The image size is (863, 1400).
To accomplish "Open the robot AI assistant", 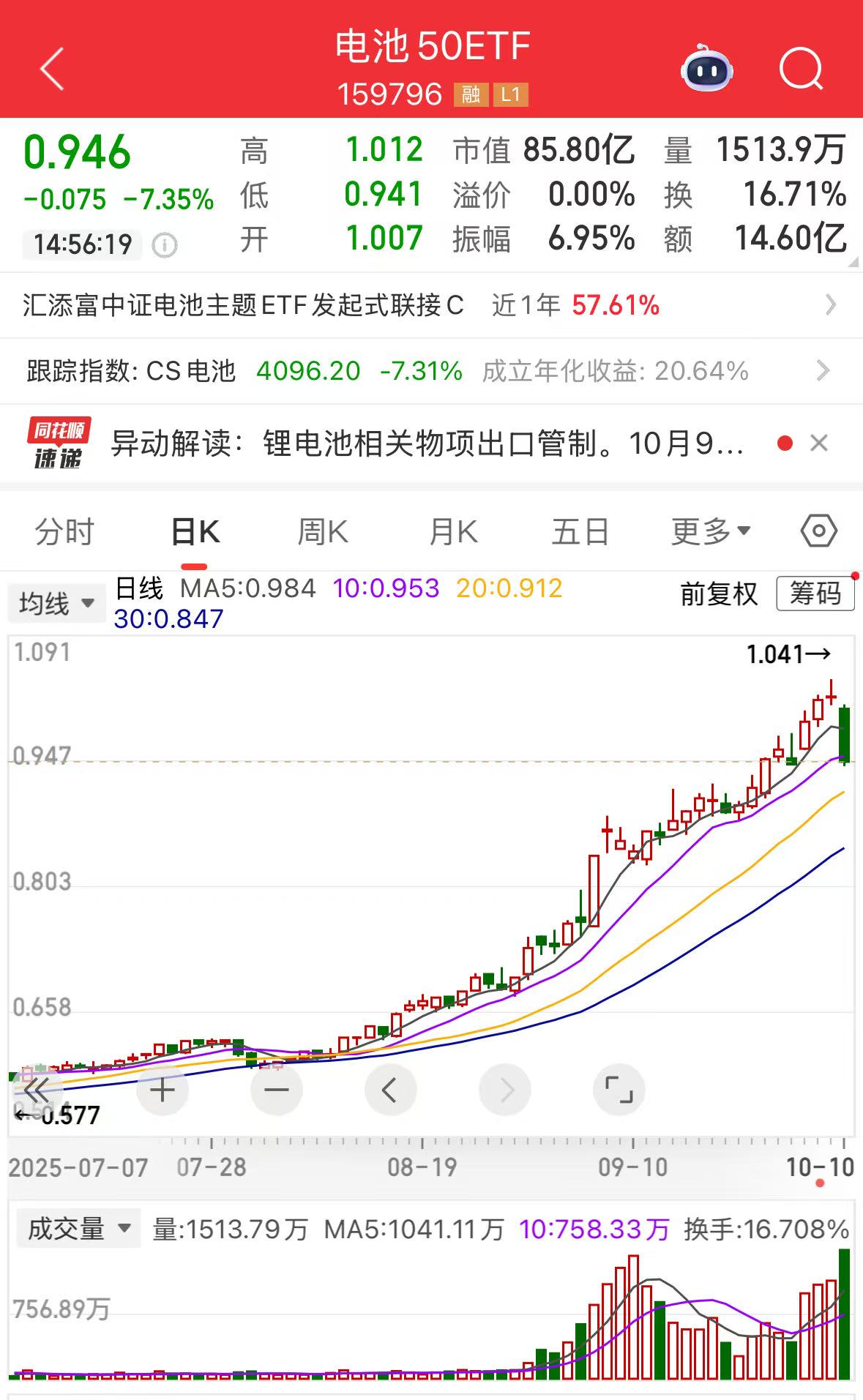I will 706,69.
